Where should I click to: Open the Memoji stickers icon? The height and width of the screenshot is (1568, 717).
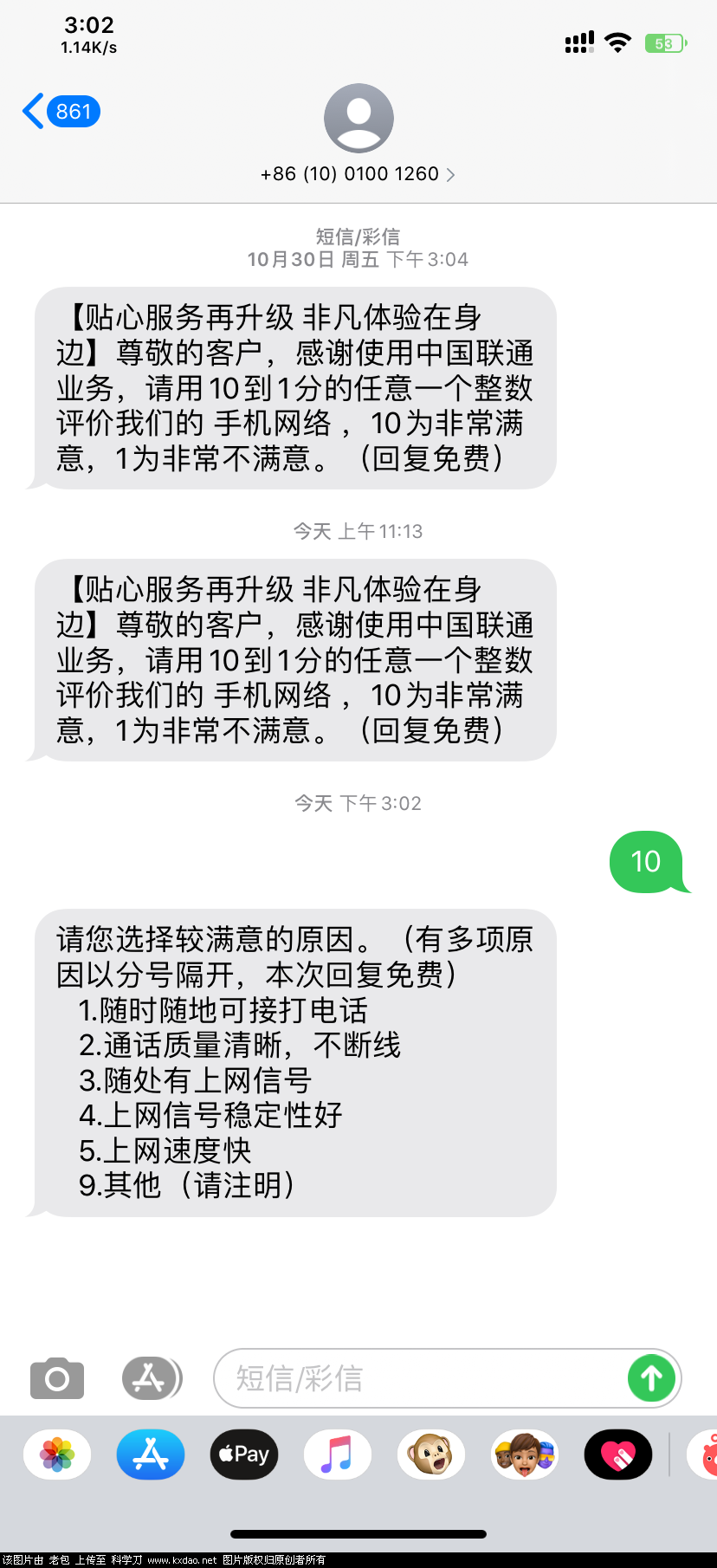click(x=524, y=1454)
